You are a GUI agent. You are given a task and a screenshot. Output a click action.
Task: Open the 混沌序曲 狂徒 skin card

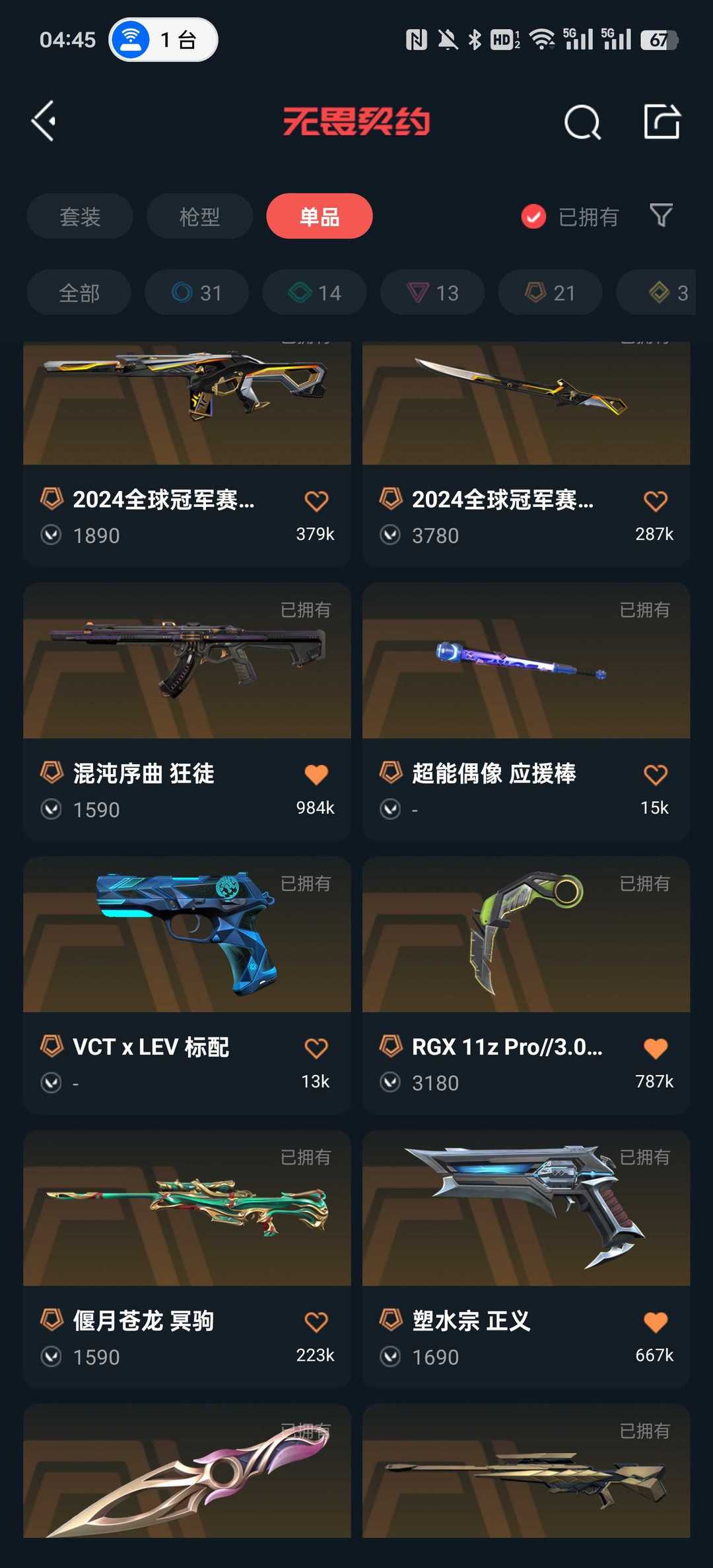(x=187, y=711)
